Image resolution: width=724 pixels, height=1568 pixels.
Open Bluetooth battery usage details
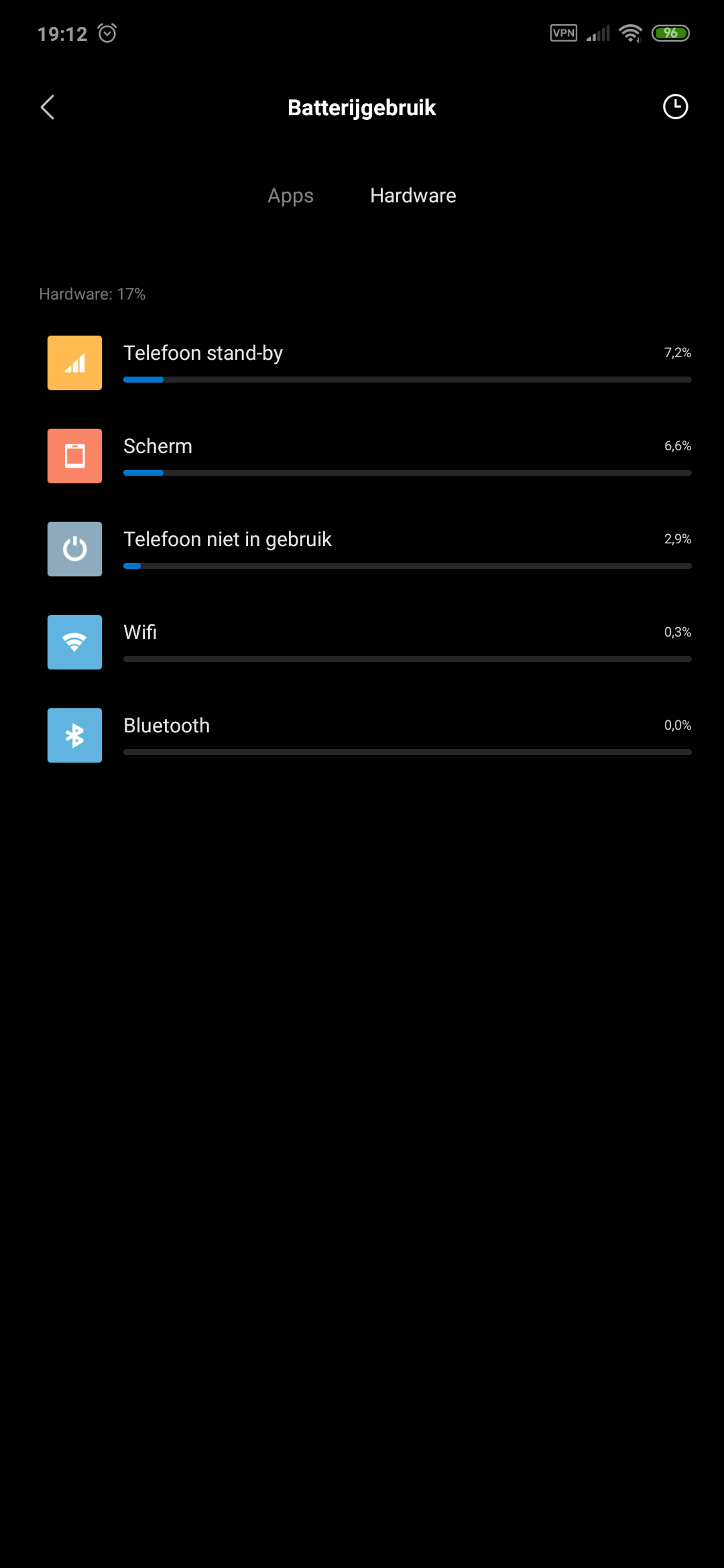point(362,735)
